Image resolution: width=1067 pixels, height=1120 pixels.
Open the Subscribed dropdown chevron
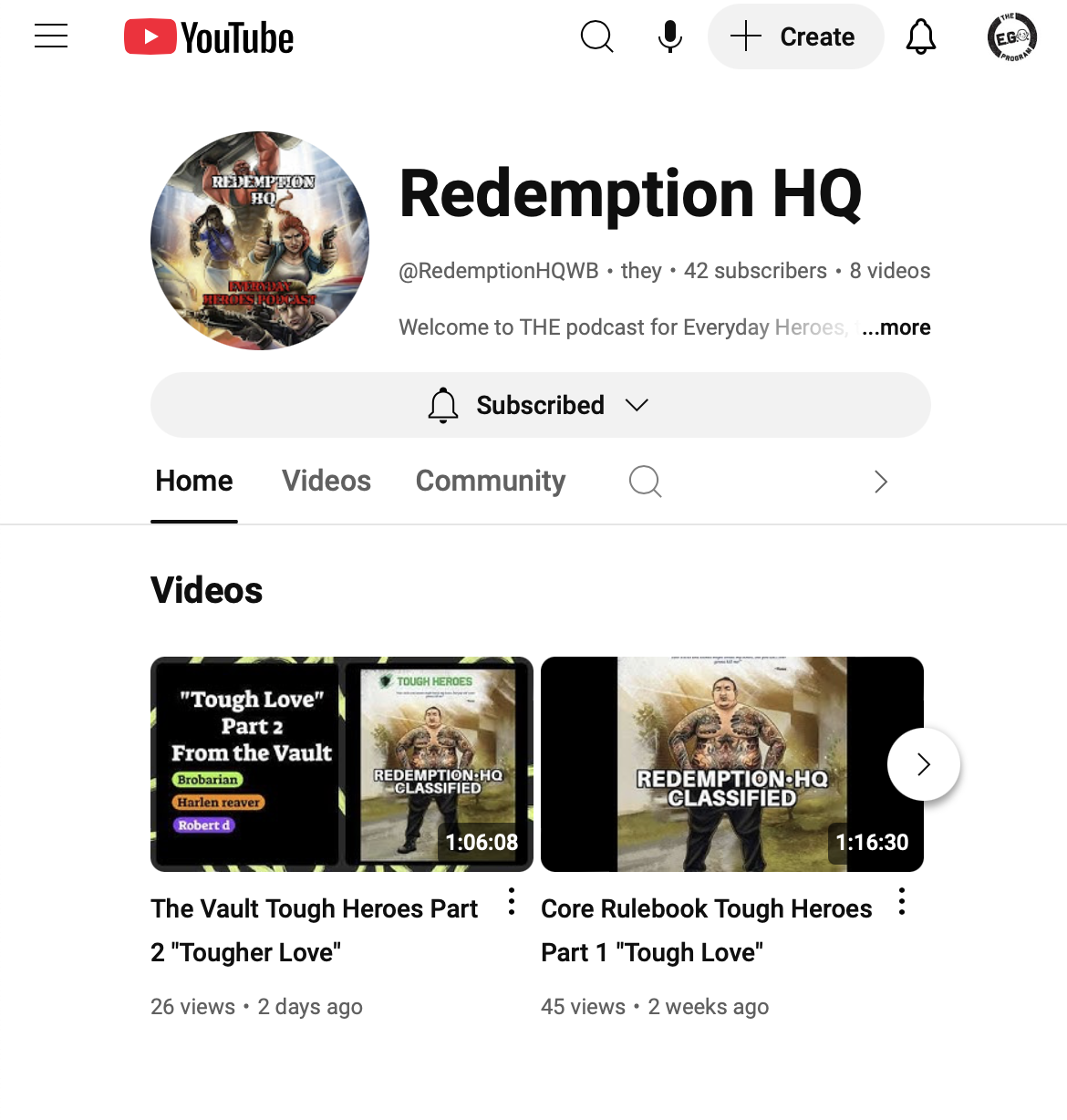pyautogui.click(x=637, y=405)
